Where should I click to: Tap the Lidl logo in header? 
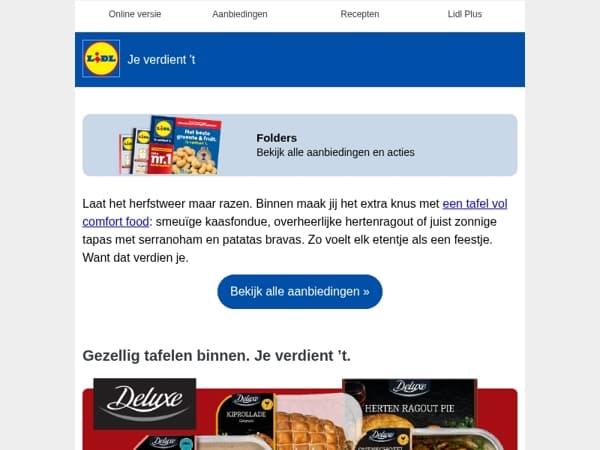101,59
